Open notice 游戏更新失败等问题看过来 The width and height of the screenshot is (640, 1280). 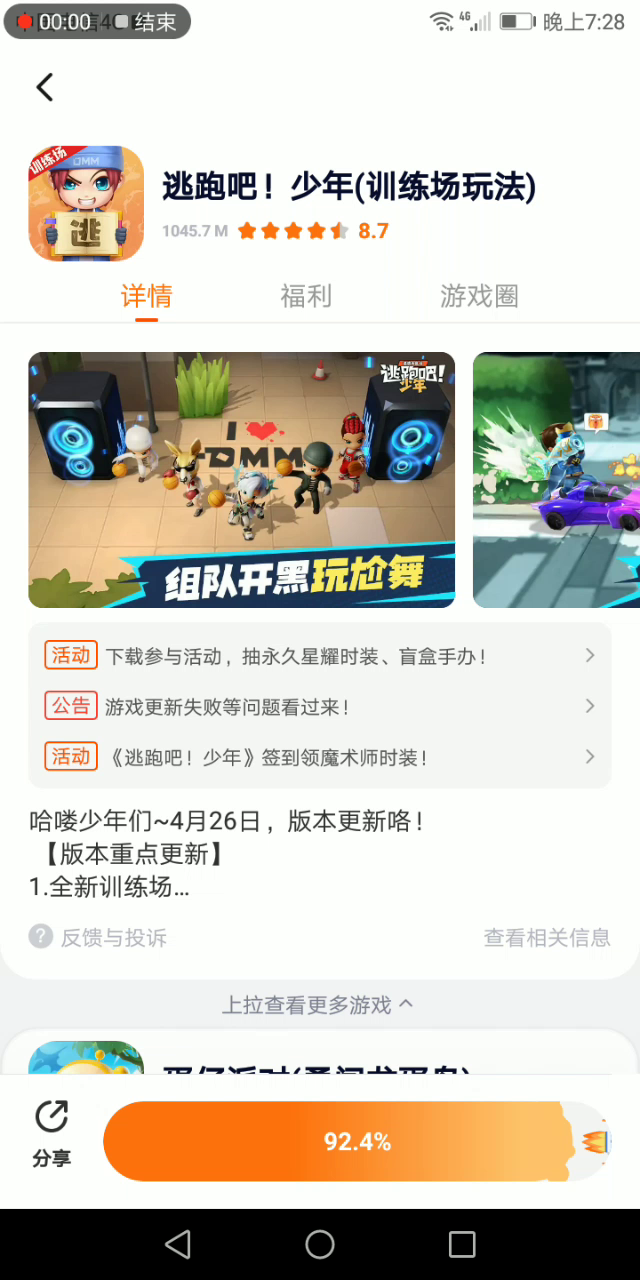[319, 707]
